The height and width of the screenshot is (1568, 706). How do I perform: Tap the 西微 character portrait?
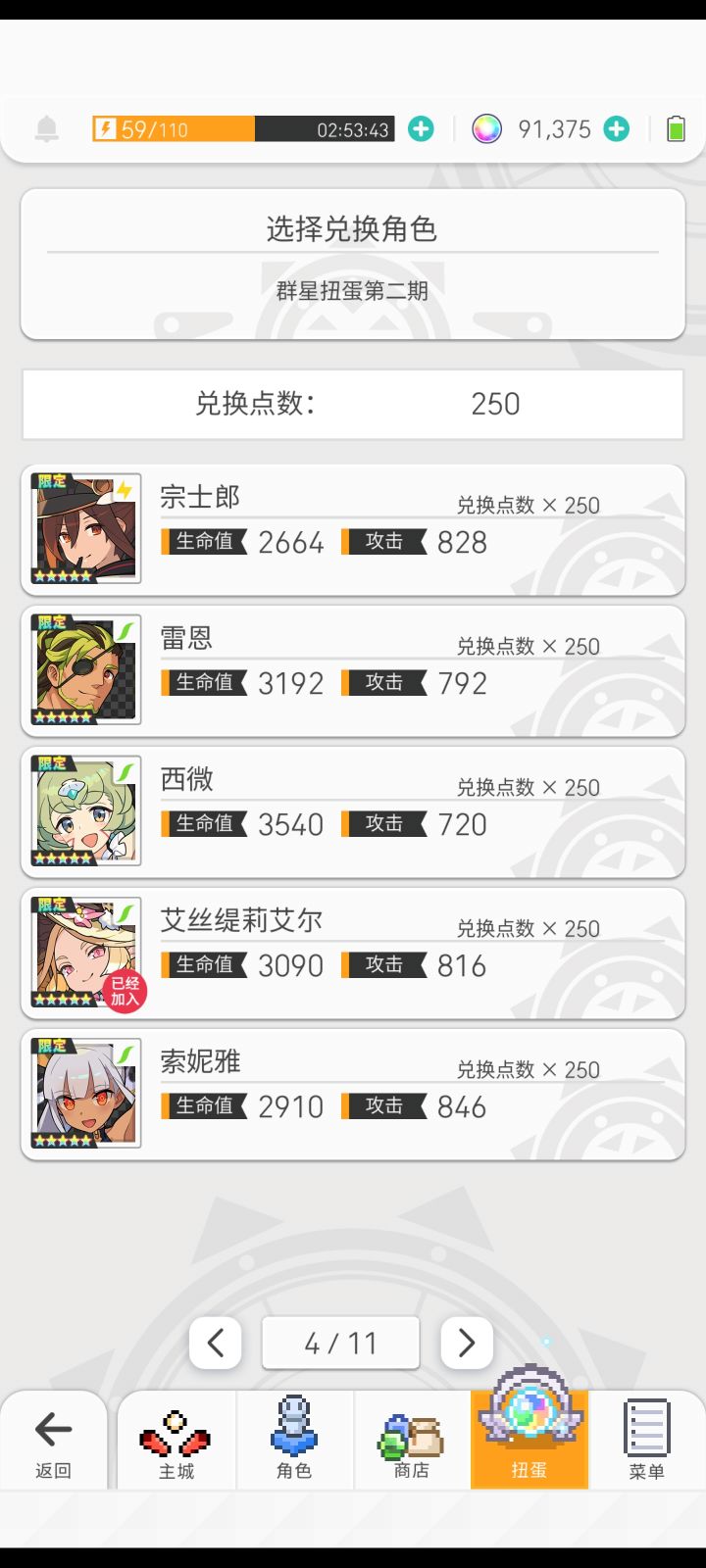pos(84,811)
